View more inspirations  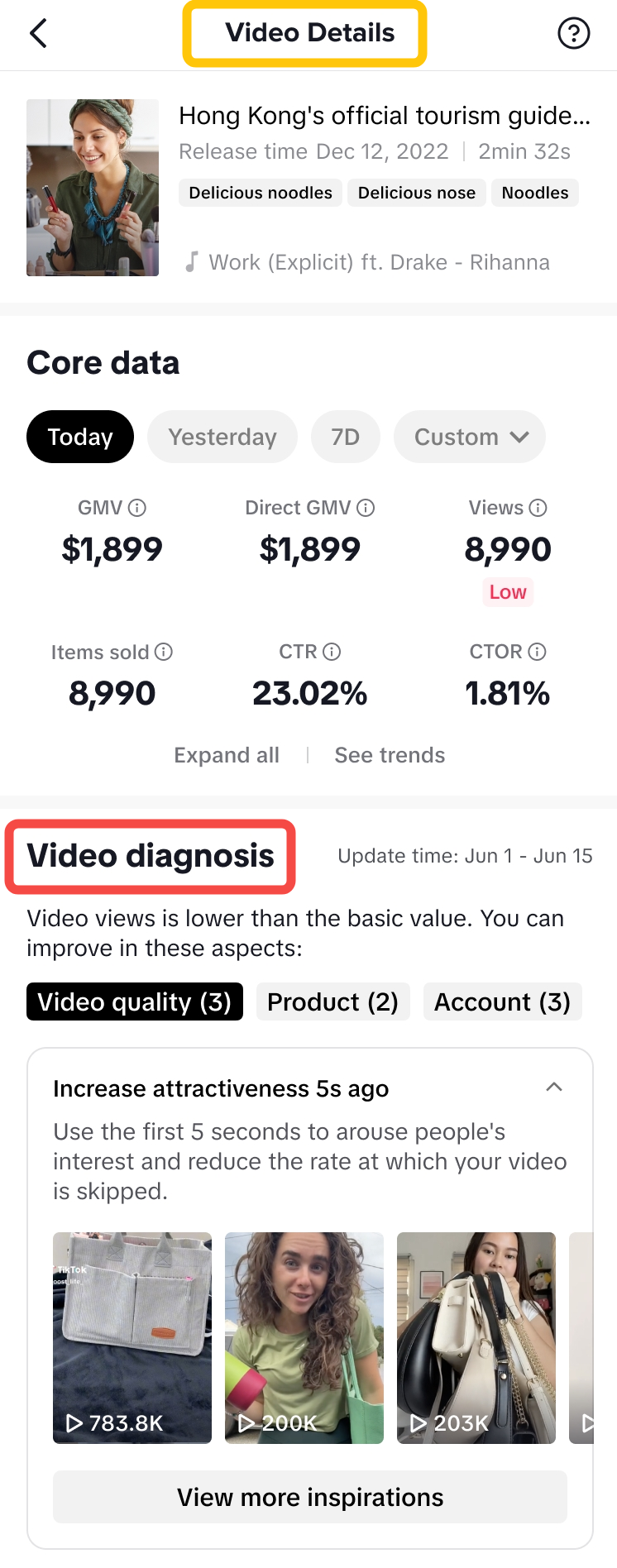point(310,1497)
